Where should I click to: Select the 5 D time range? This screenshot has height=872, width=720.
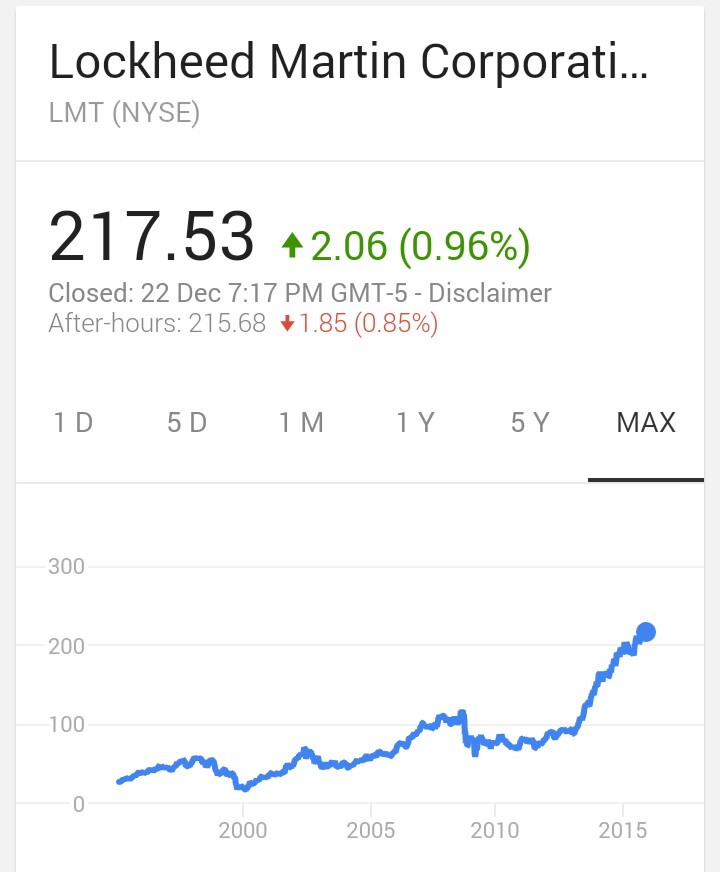[187, 423]
